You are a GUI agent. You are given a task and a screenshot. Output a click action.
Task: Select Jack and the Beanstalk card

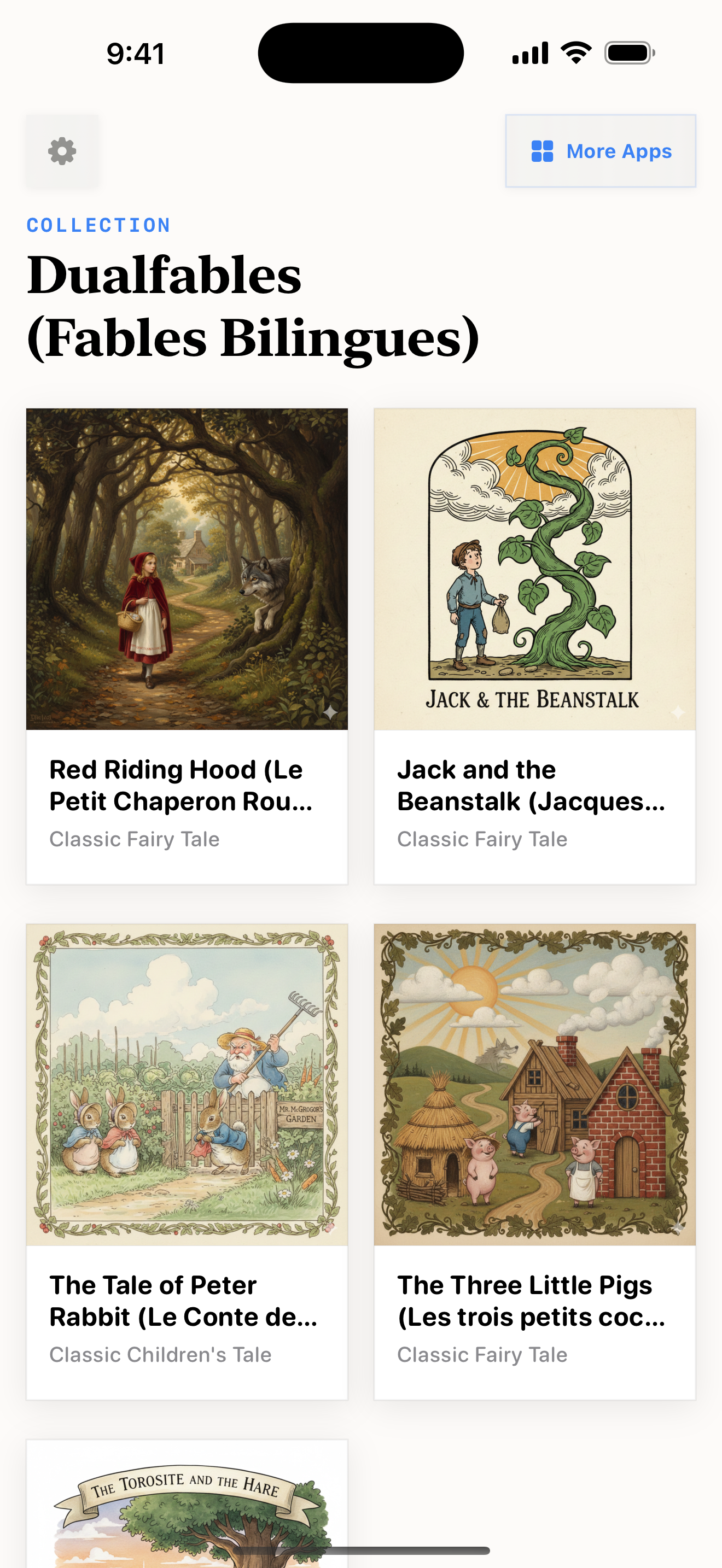click(x=534, y=645)
